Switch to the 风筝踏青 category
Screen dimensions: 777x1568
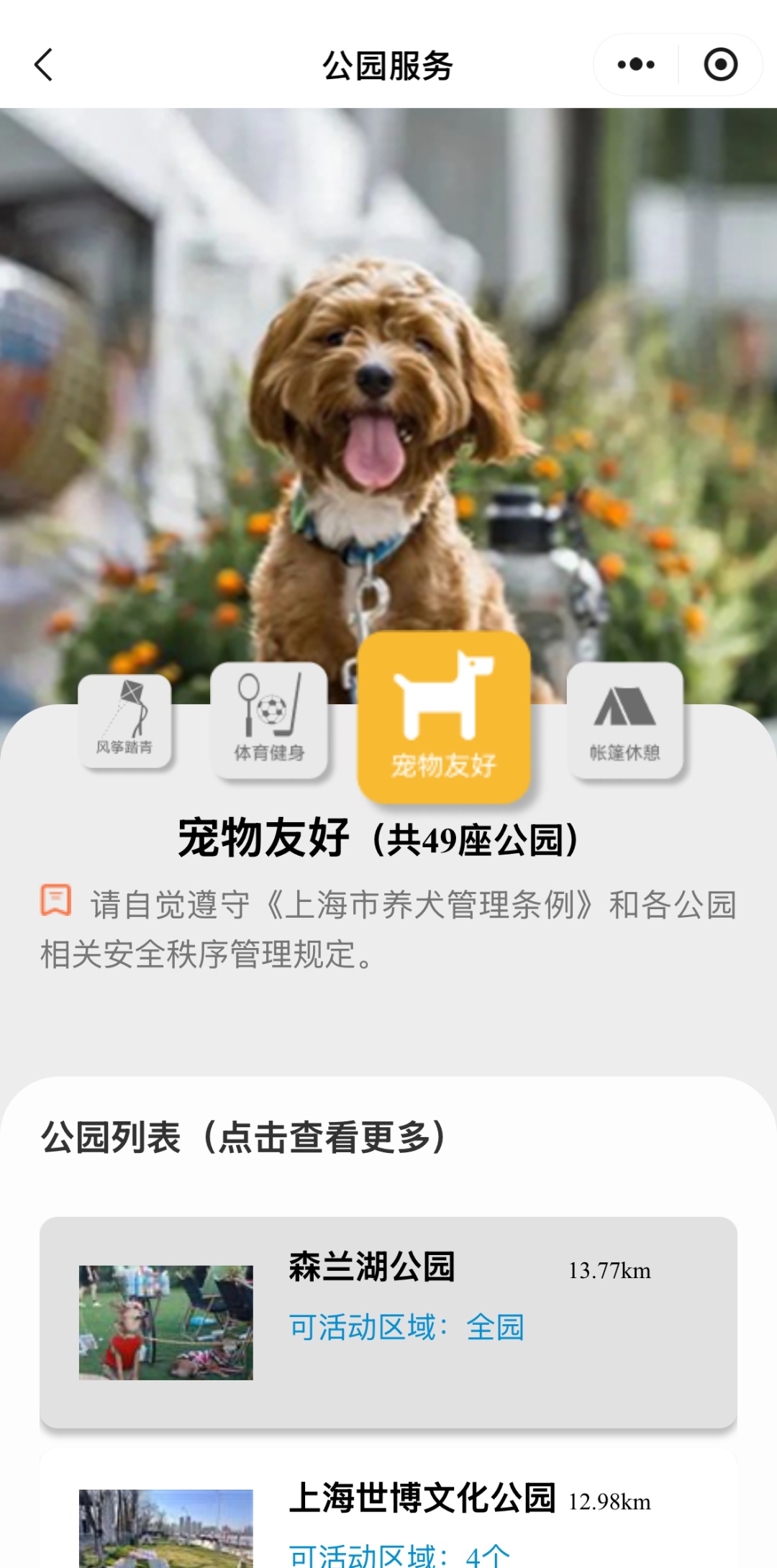[124, 721]
